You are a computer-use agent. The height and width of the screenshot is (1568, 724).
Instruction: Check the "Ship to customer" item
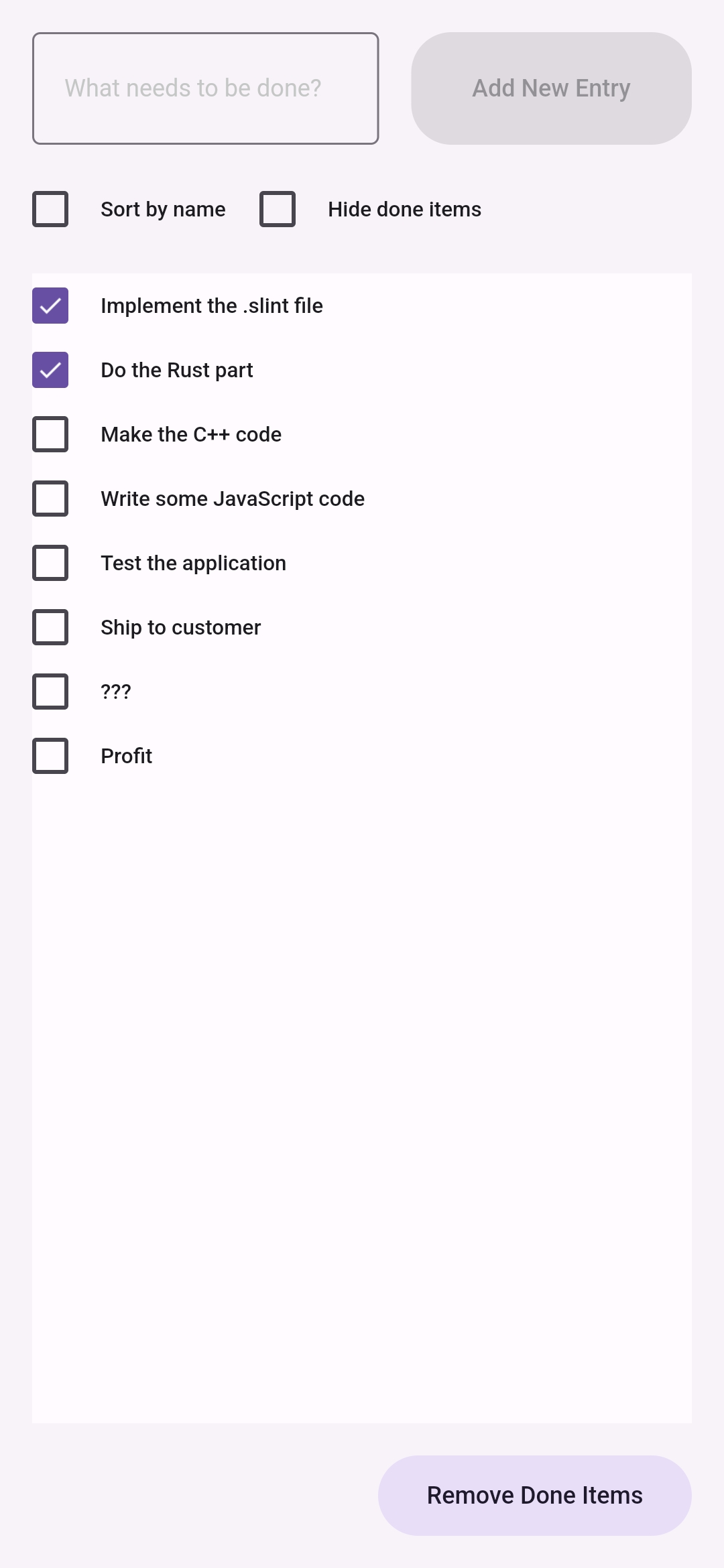pyautogui.click(x=50, y=627)
